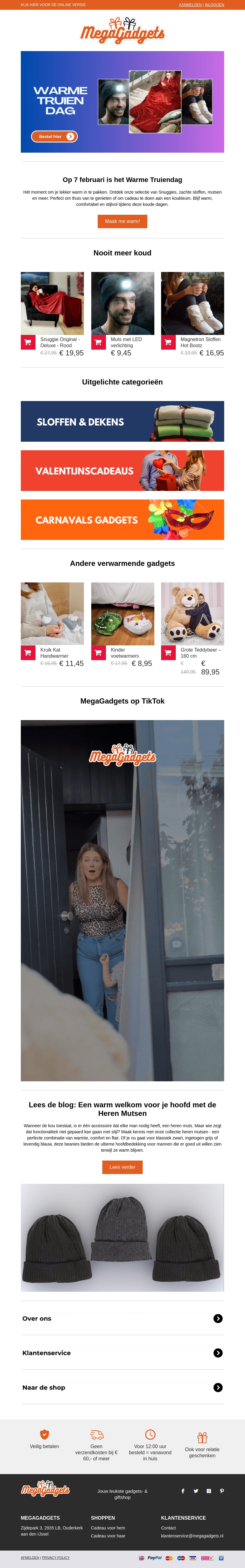The height and width of the screenshot is (1568, 245).
Task: Tap Bestel hier on Warme Truien banner
Action: pos(54,136)
